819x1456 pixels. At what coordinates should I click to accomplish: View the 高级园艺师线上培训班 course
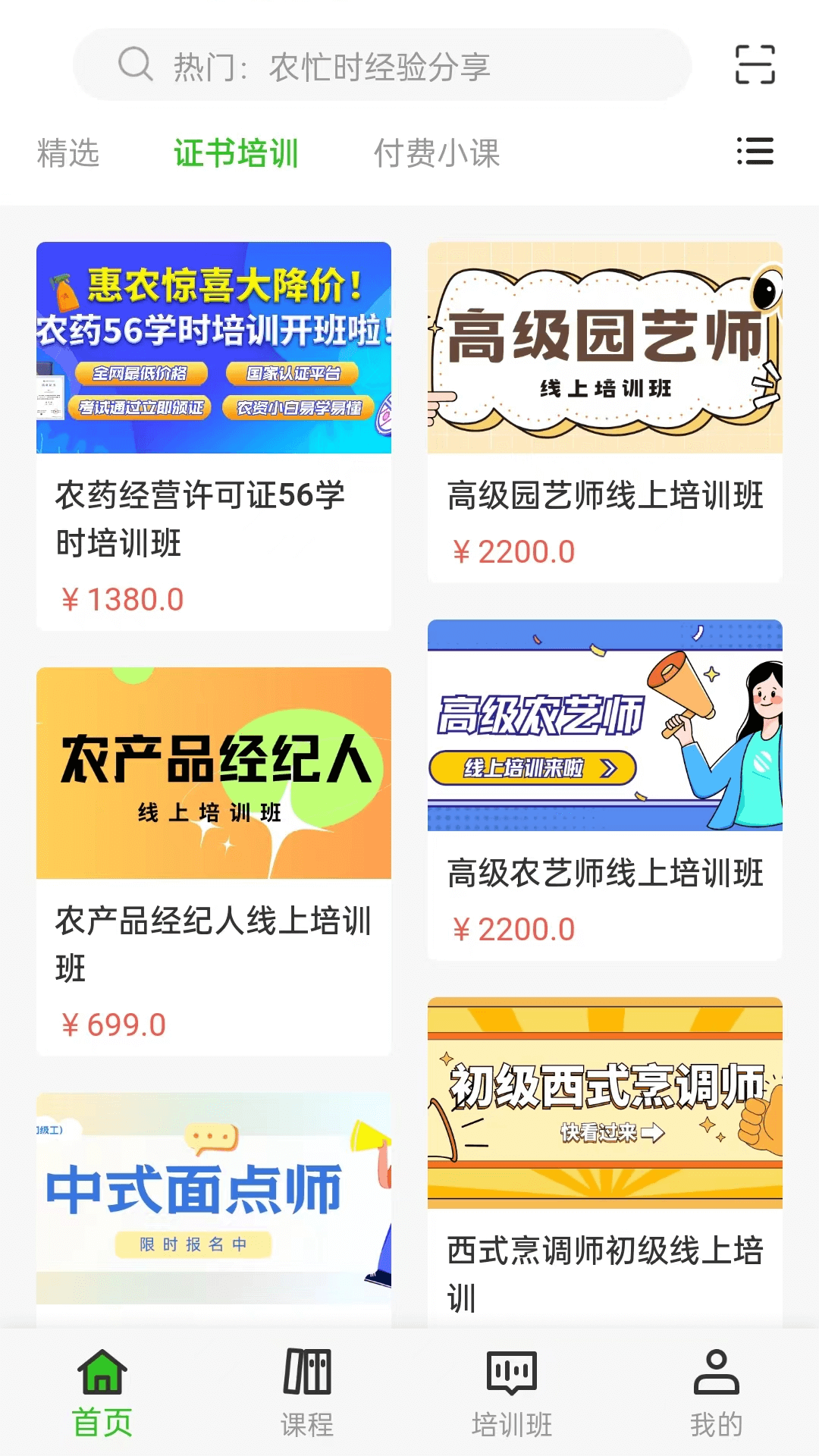pos(604,412)
